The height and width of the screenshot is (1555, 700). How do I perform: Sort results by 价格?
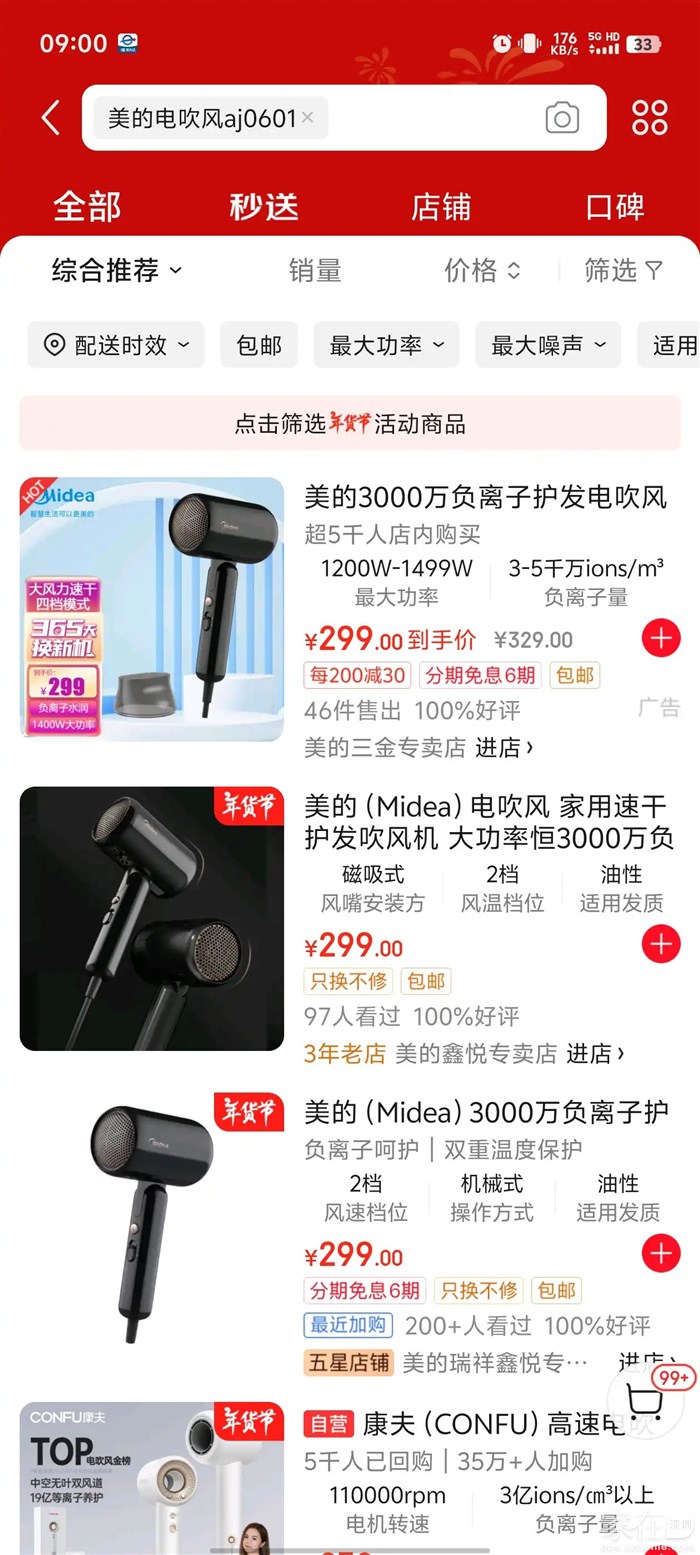tap(483, 270)
